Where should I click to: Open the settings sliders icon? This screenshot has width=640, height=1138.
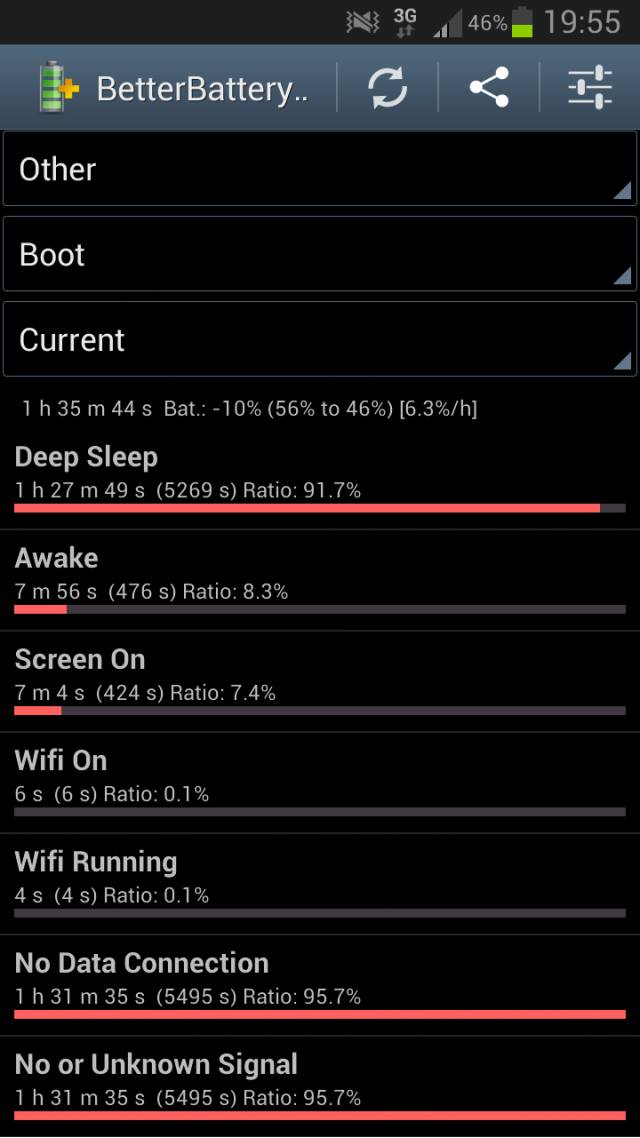[x=590, y=88]
